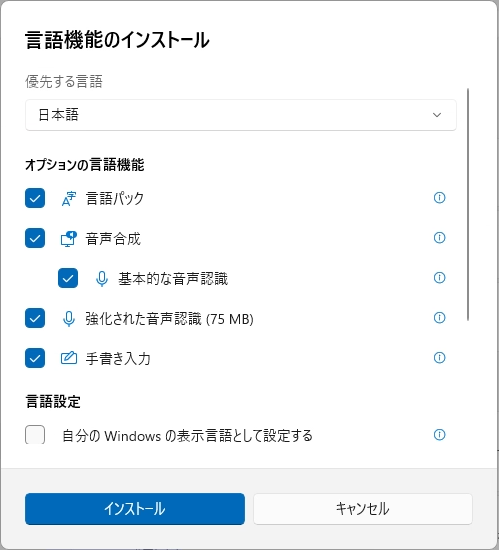Show info for 強化された音声認識
This screenshot has height=550, width=499.
(439, 318)
